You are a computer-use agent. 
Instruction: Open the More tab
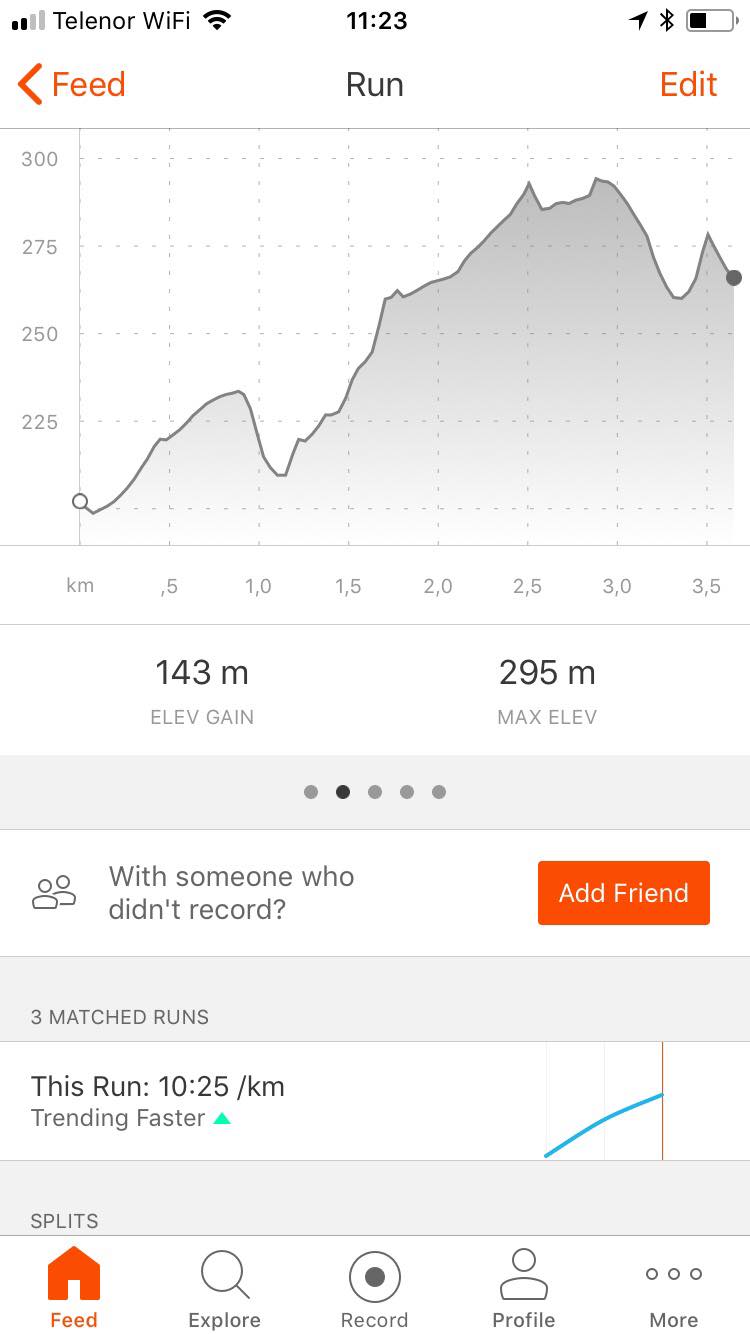click(x=674, y=1289)
